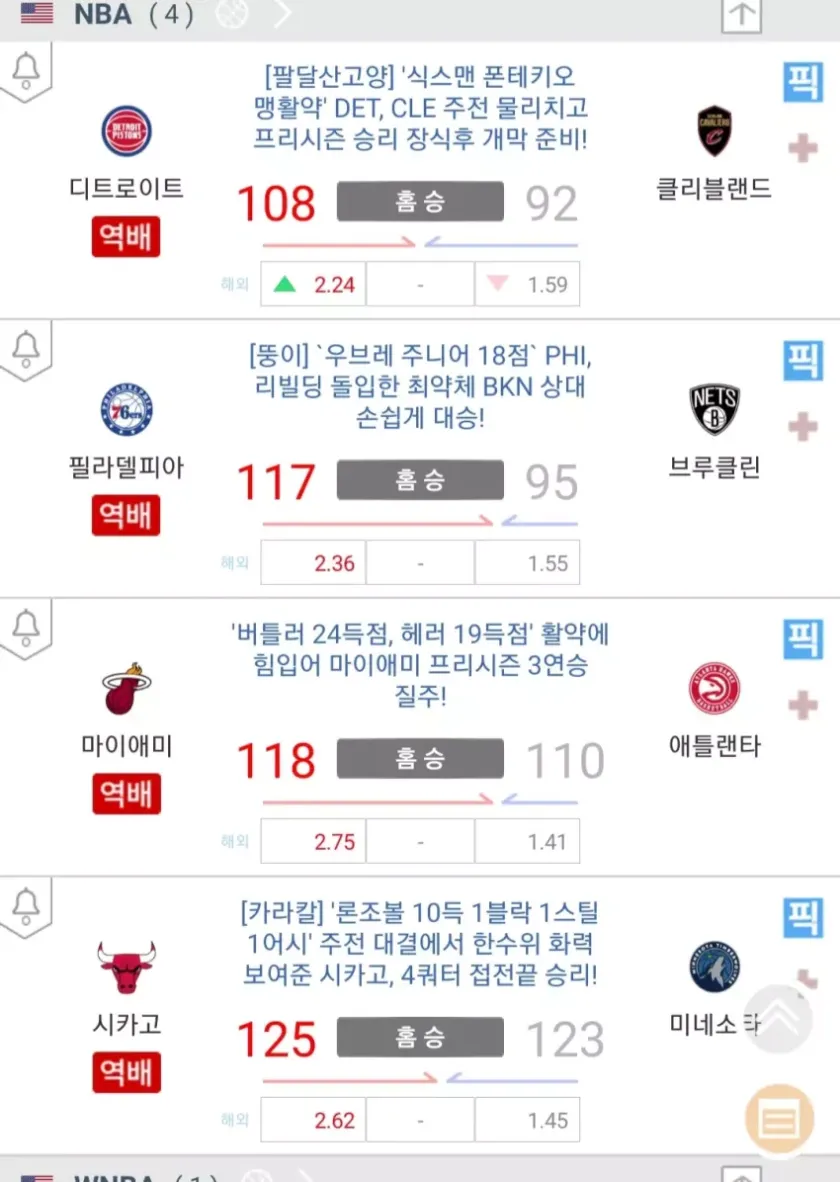Image resolution: width=840 pixels, height=1182 pixels.
Task: Toggle alert bell for Philadelphia vs Brooklyn game
Action: click(25, 349)
